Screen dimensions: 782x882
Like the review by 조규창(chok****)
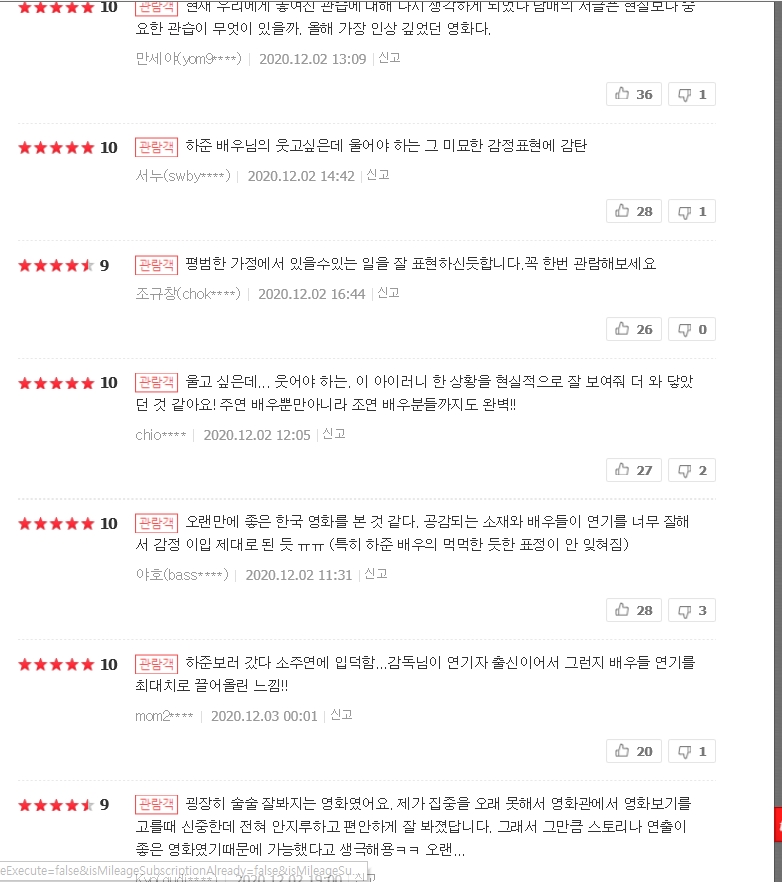click(x=633, y=329)
